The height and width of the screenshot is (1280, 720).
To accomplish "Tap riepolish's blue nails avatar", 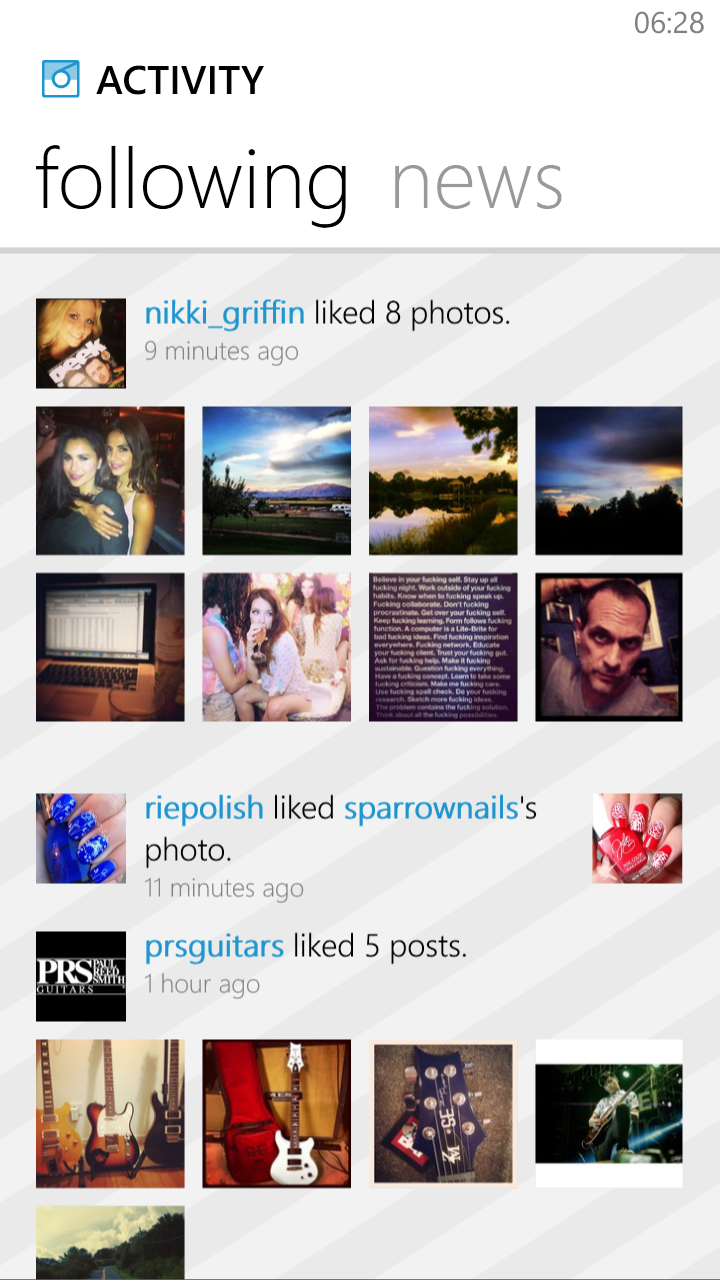I will (81, 839).
